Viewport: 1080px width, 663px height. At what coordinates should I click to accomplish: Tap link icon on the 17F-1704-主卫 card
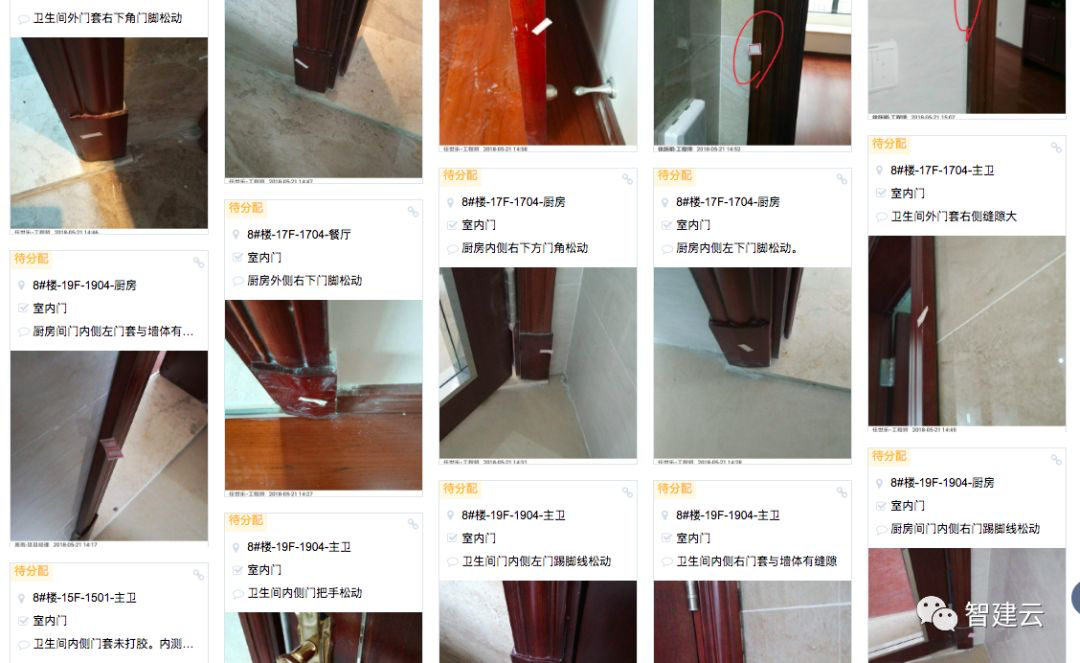pyautogui.click(x=1056, y=148)
